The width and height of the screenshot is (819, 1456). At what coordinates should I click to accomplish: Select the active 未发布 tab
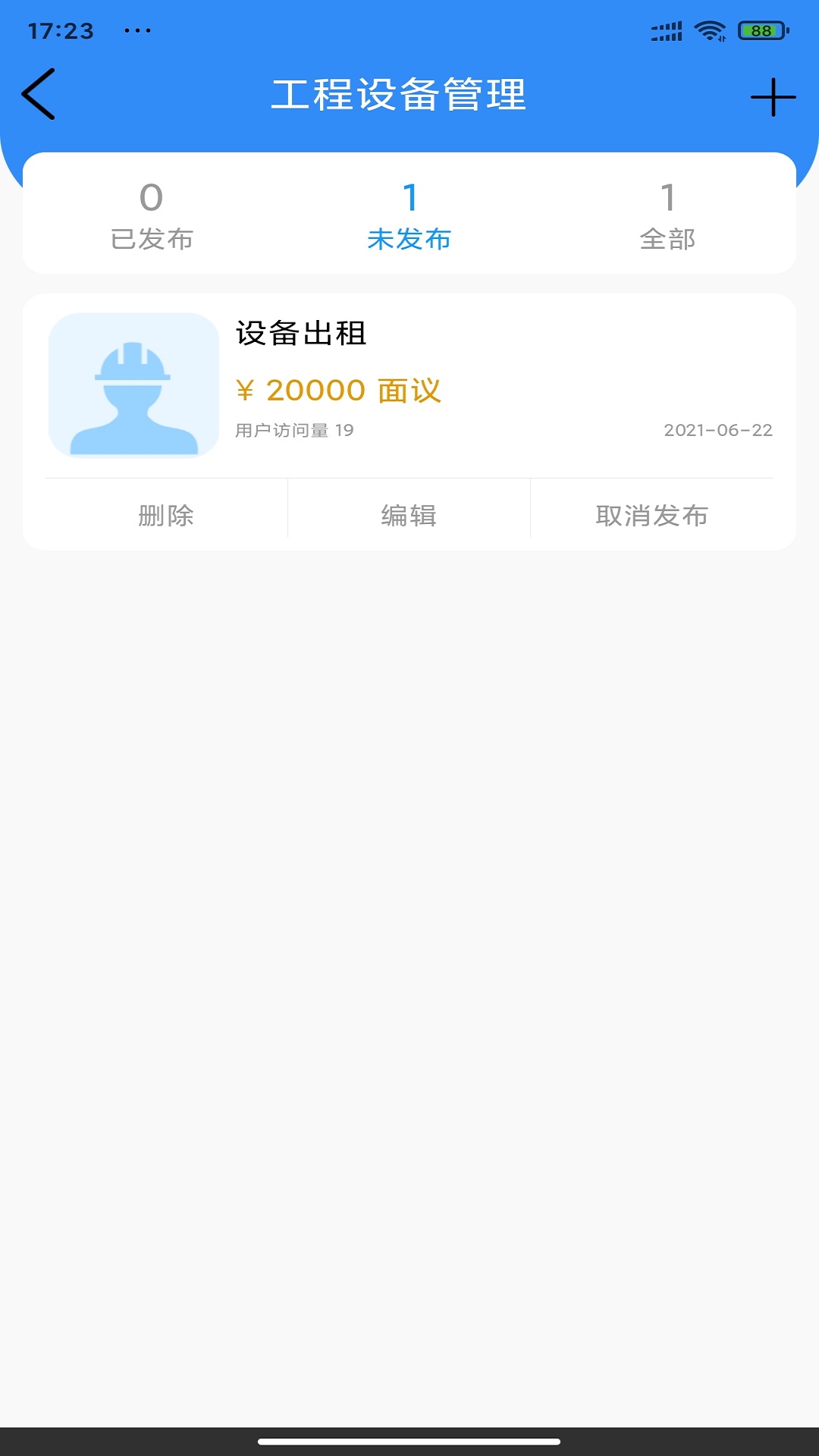click(409, 218)
